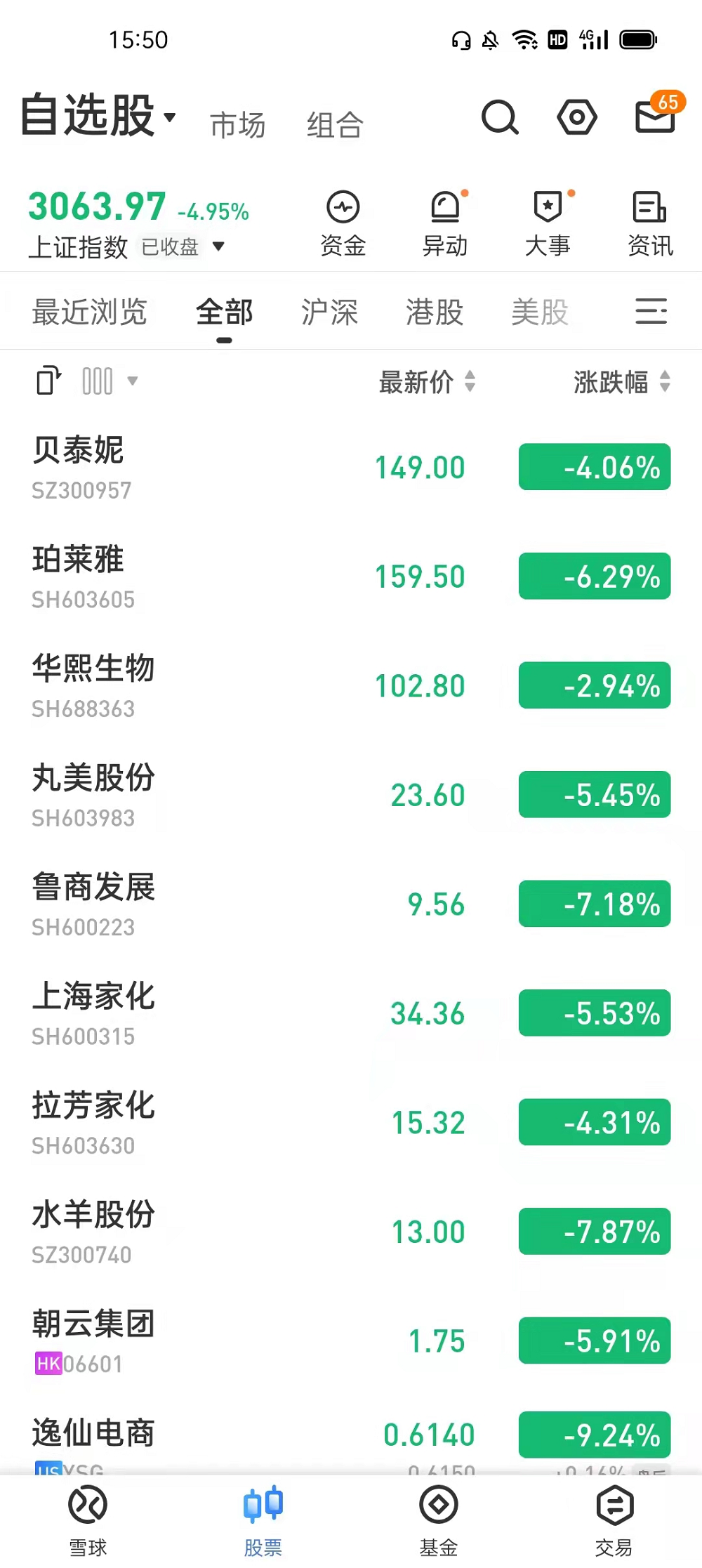This screenshot has height=1568, width=702.
Task: Select the 港股 filter tab
Action: click(435, 312)
